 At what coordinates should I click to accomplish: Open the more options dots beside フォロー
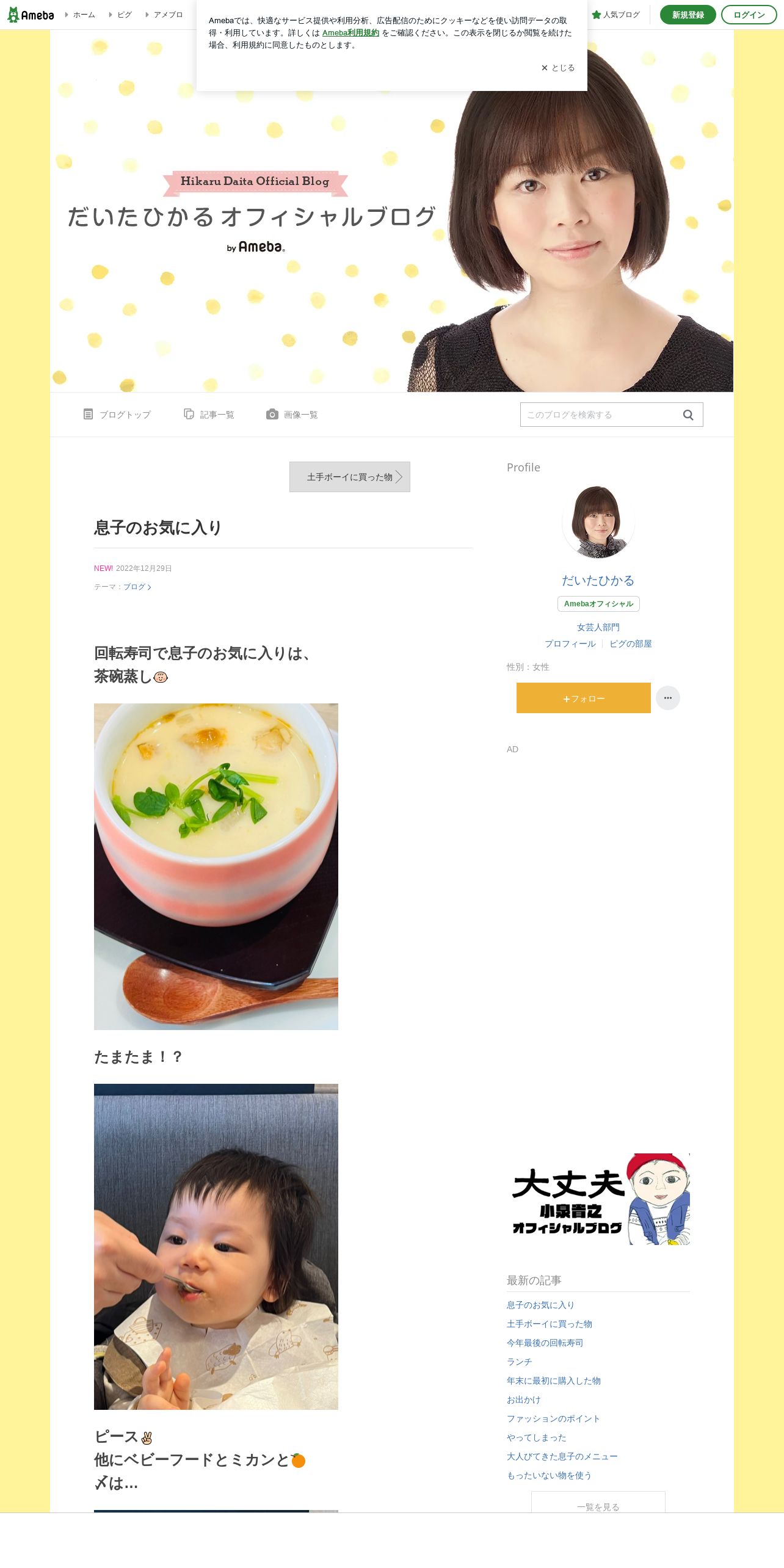point(668,698)
